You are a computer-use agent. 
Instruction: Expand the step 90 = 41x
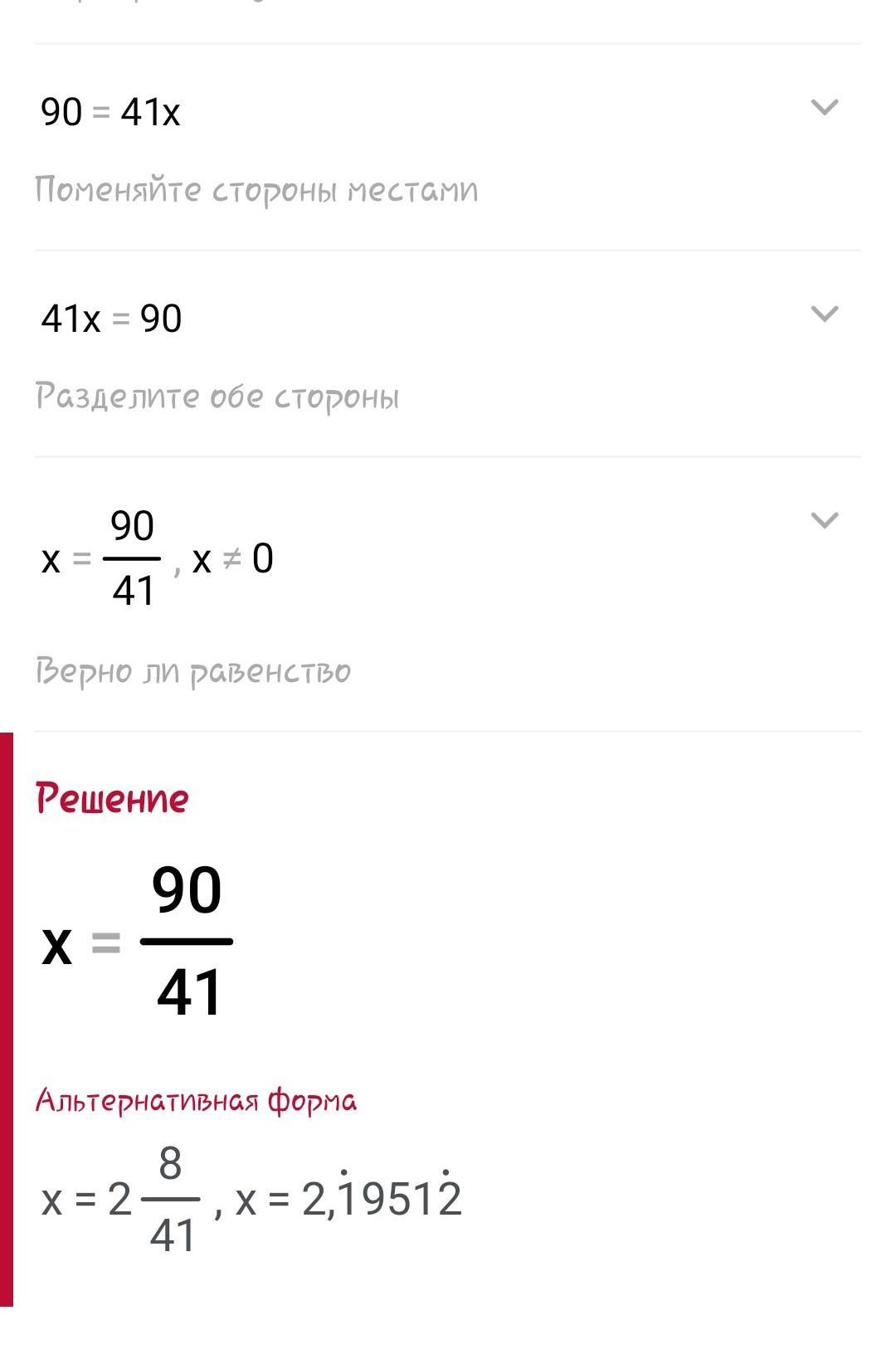[824, 107]
